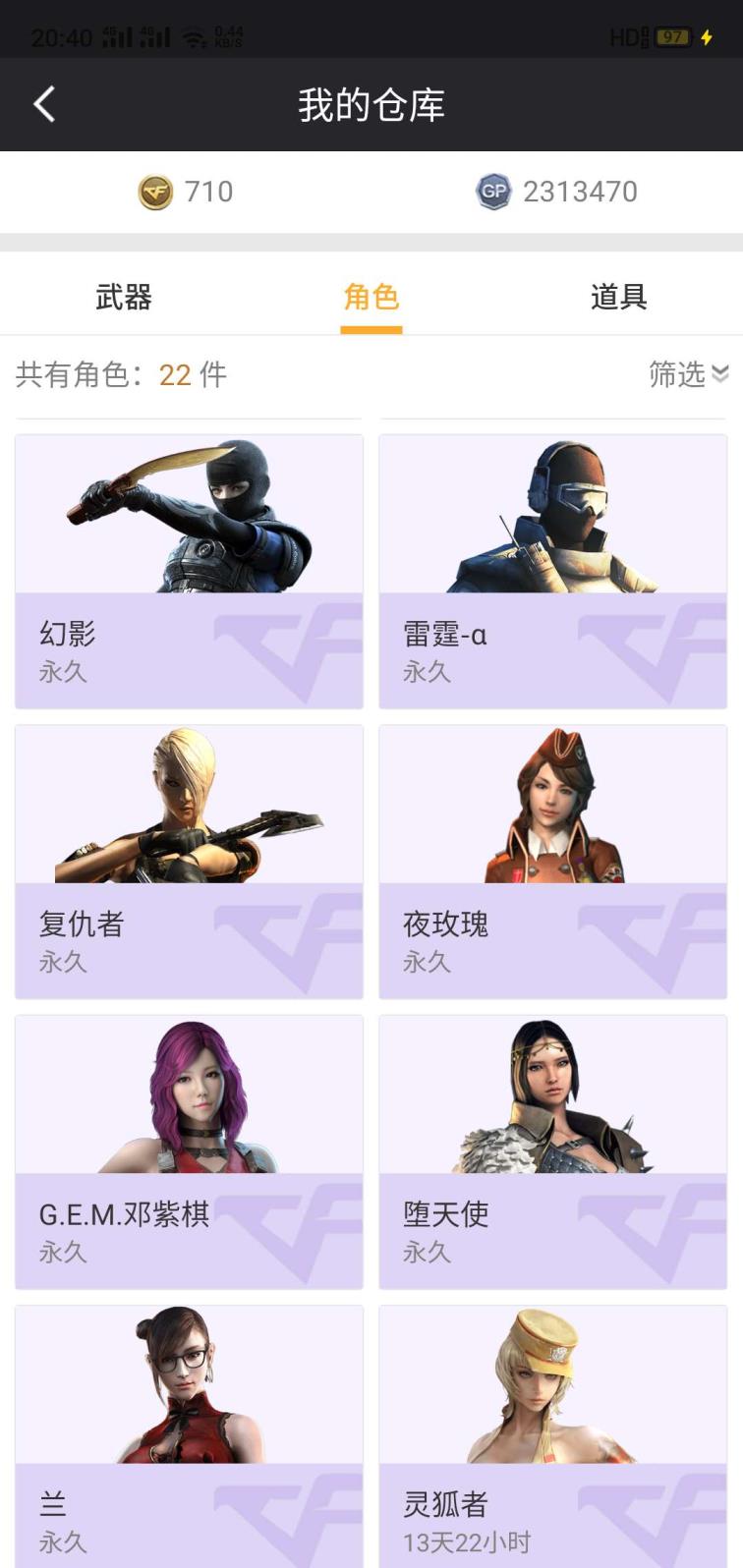
Task: Open the 灵狐者 character card
Action: pyautogui.click(x=552, y=1434)
